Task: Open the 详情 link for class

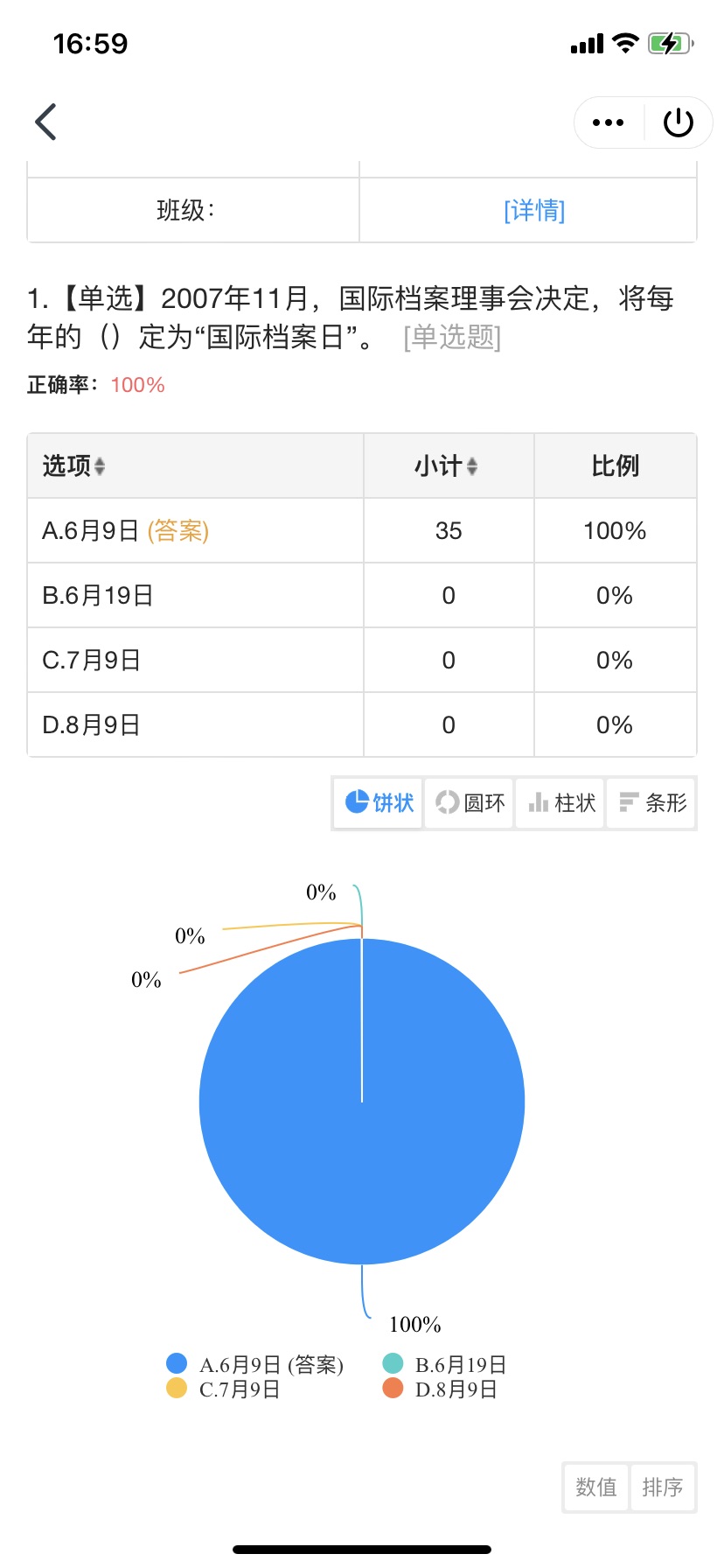Action: [x=534, y=210]
